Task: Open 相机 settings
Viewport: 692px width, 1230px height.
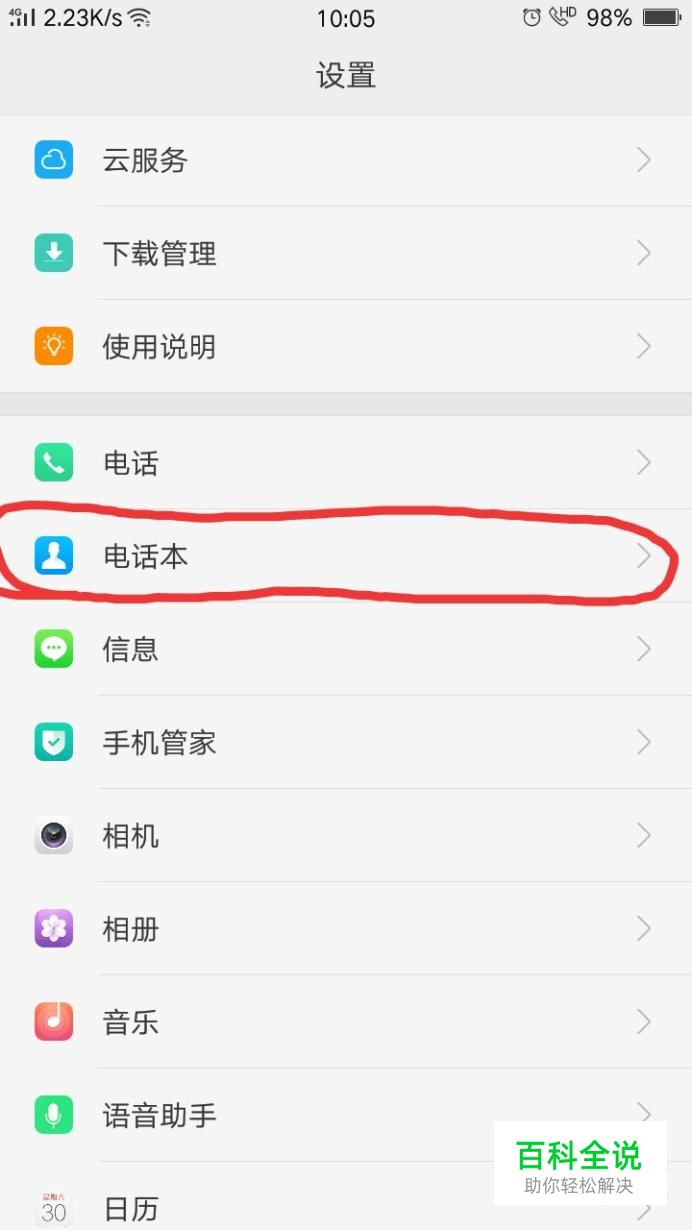Action: point(345,835)
